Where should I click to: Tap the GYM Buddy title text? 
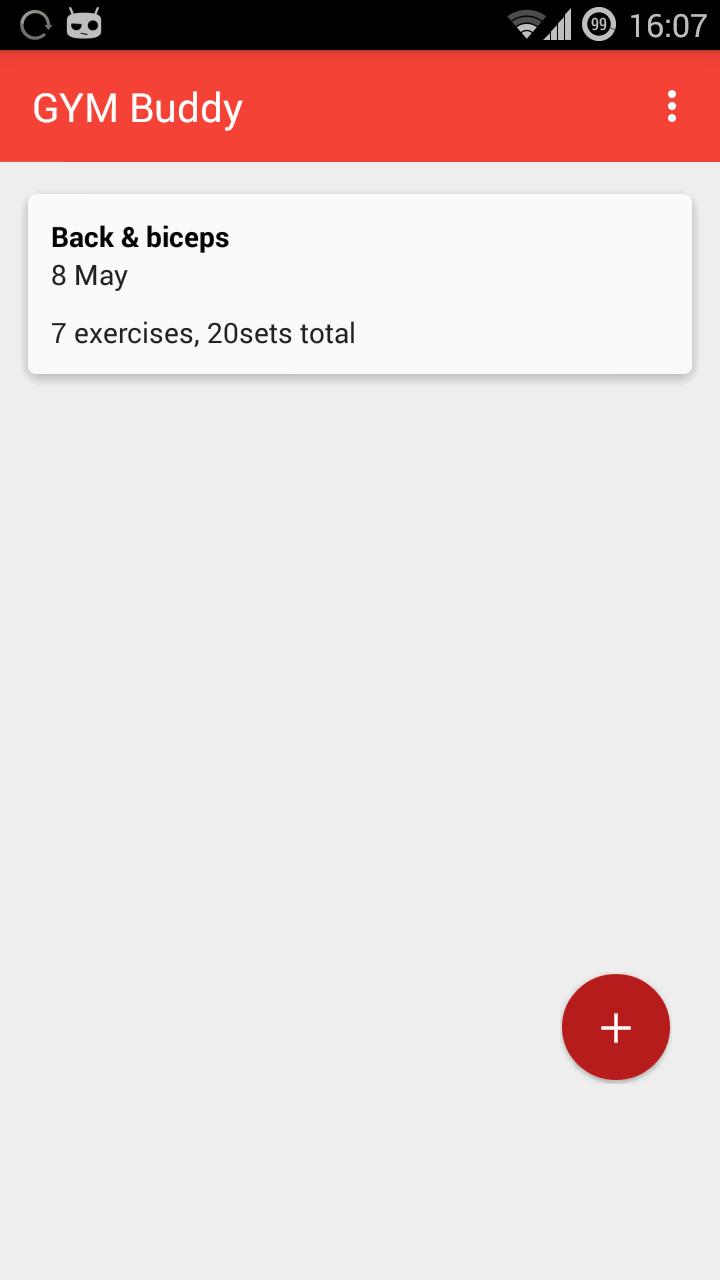click(137, 106)
